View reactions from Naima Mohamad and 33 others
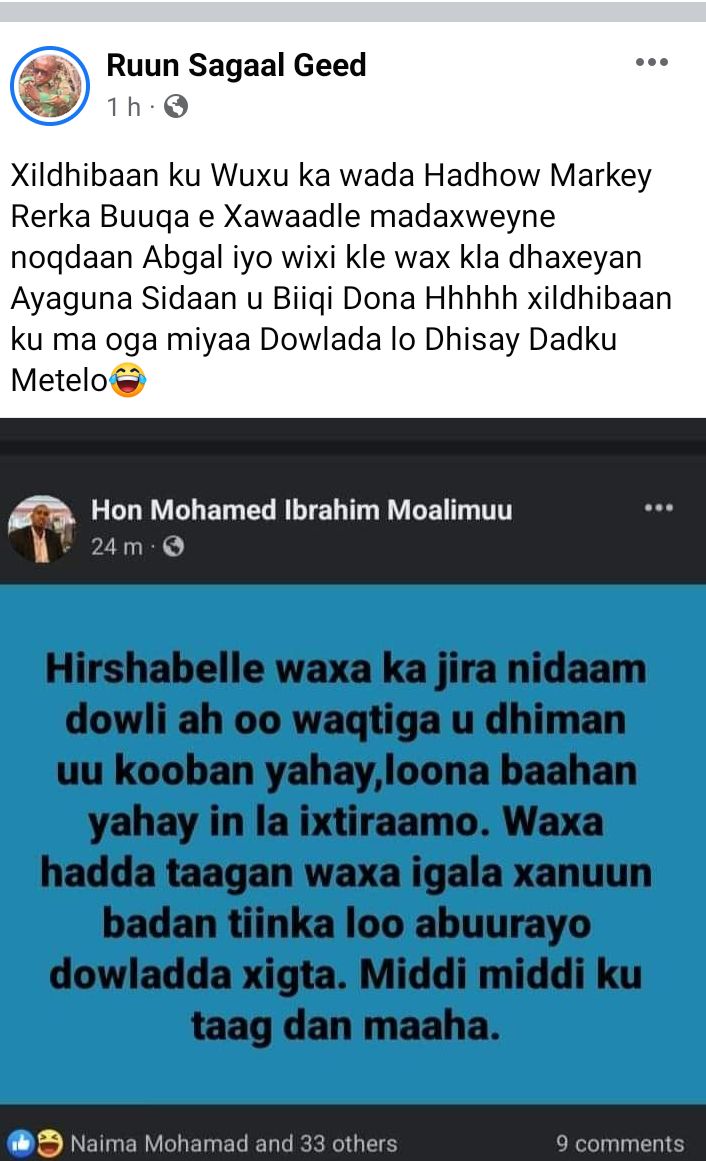The image size is (706, 1161). click(232, 1143)
